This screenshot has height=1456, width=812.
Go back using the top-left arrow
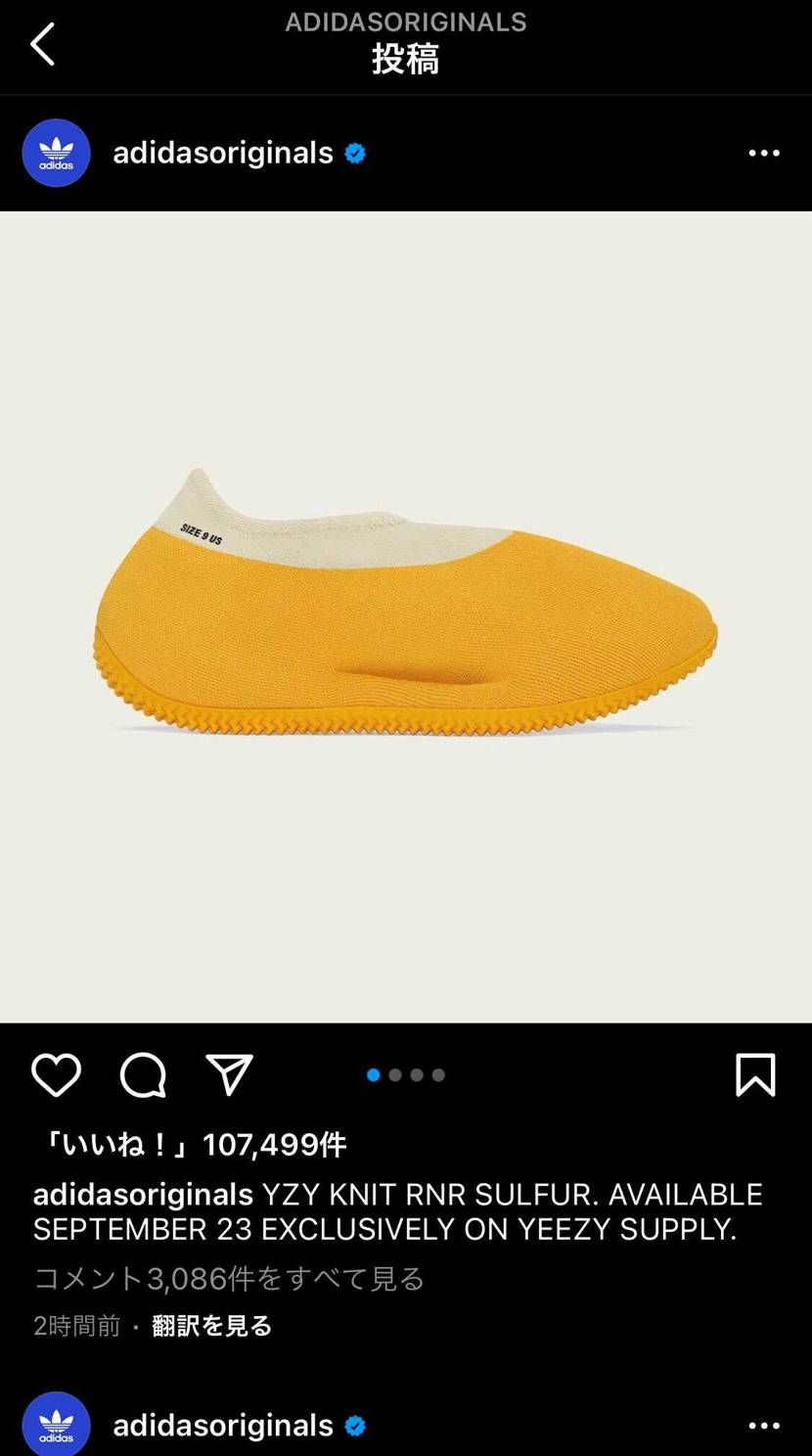42,45
